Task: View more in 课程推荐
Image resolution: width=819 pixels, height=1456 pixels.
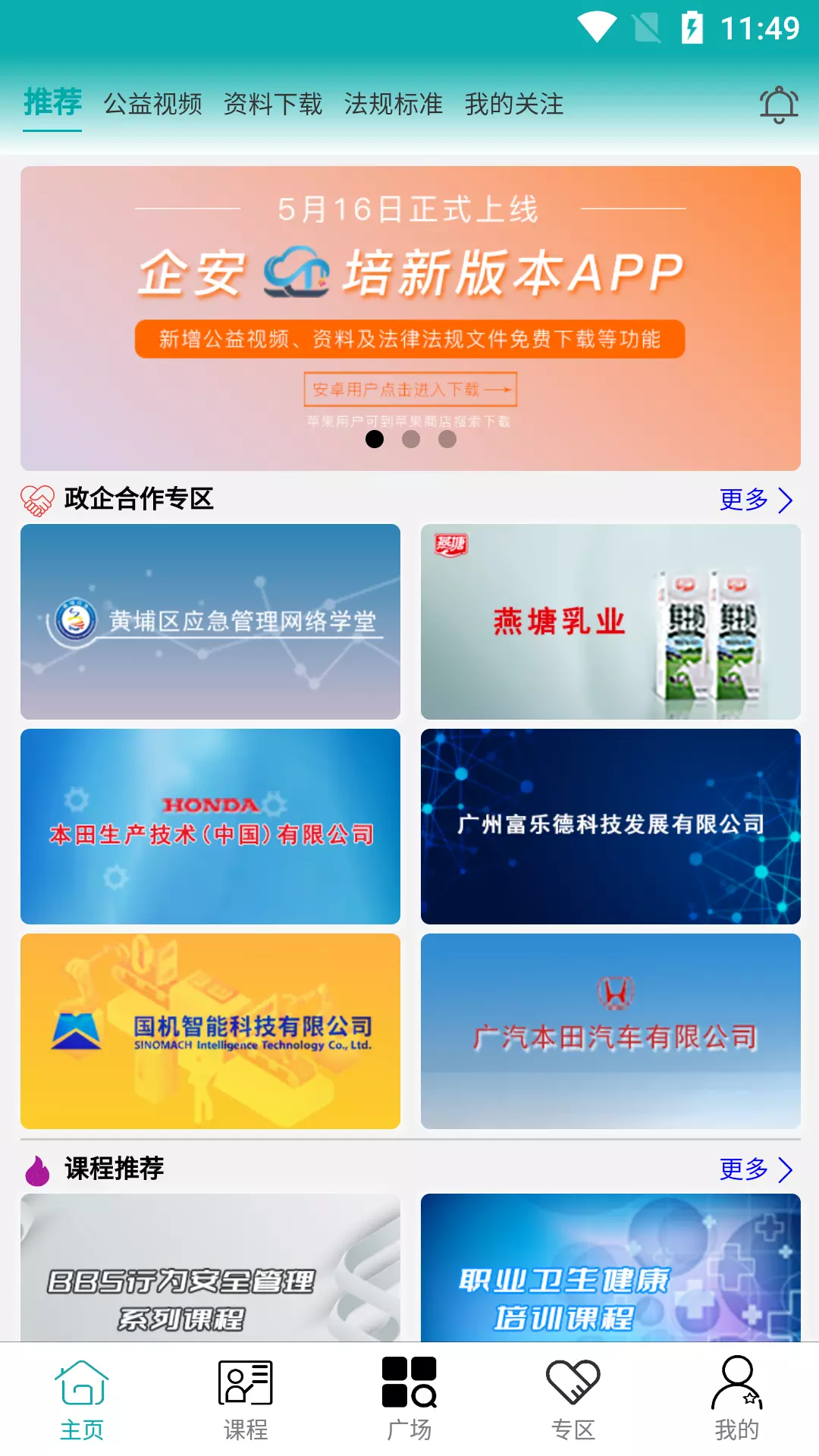Action: click(756, 1169)
